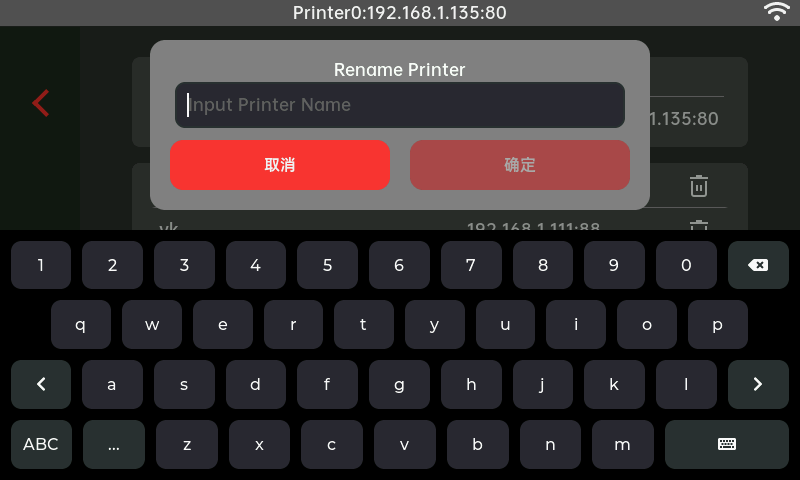800x480 pixels.
Task: Tap the number 5 key
Action: point(327,265)
